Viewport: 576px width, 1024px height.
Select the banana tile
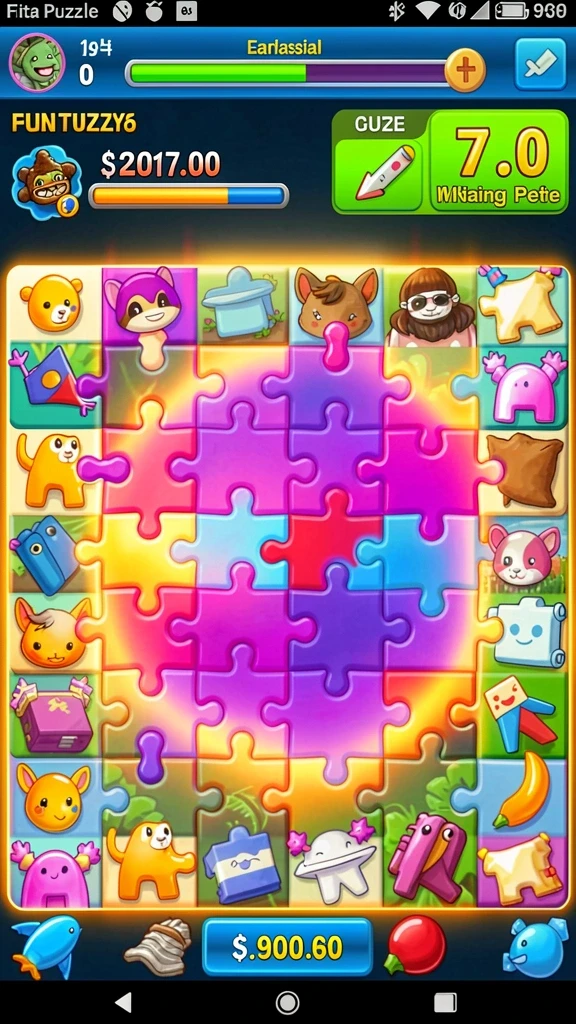[524, 790]
